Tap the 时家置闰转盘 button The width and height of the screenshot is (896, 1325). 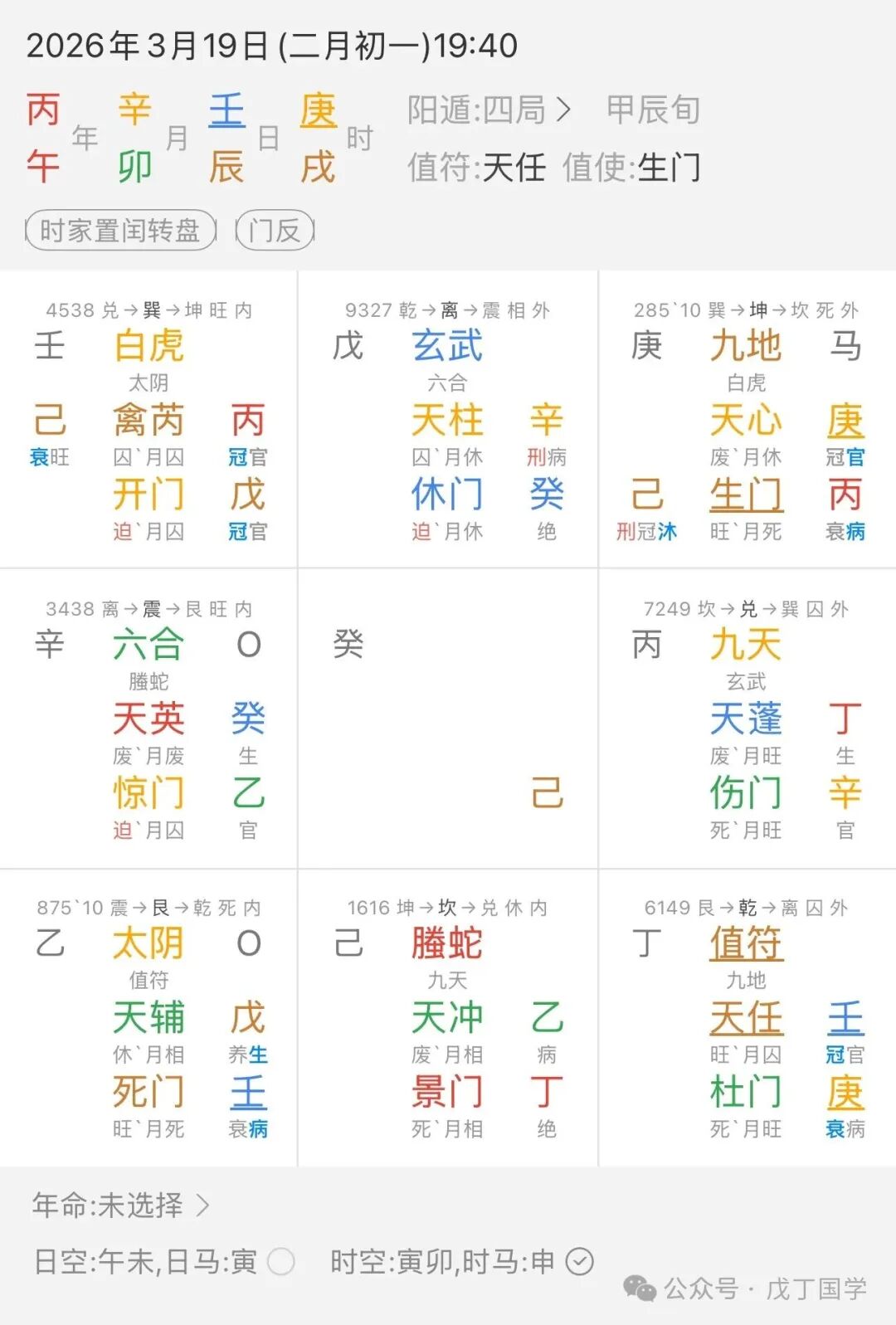pos(119,231)
